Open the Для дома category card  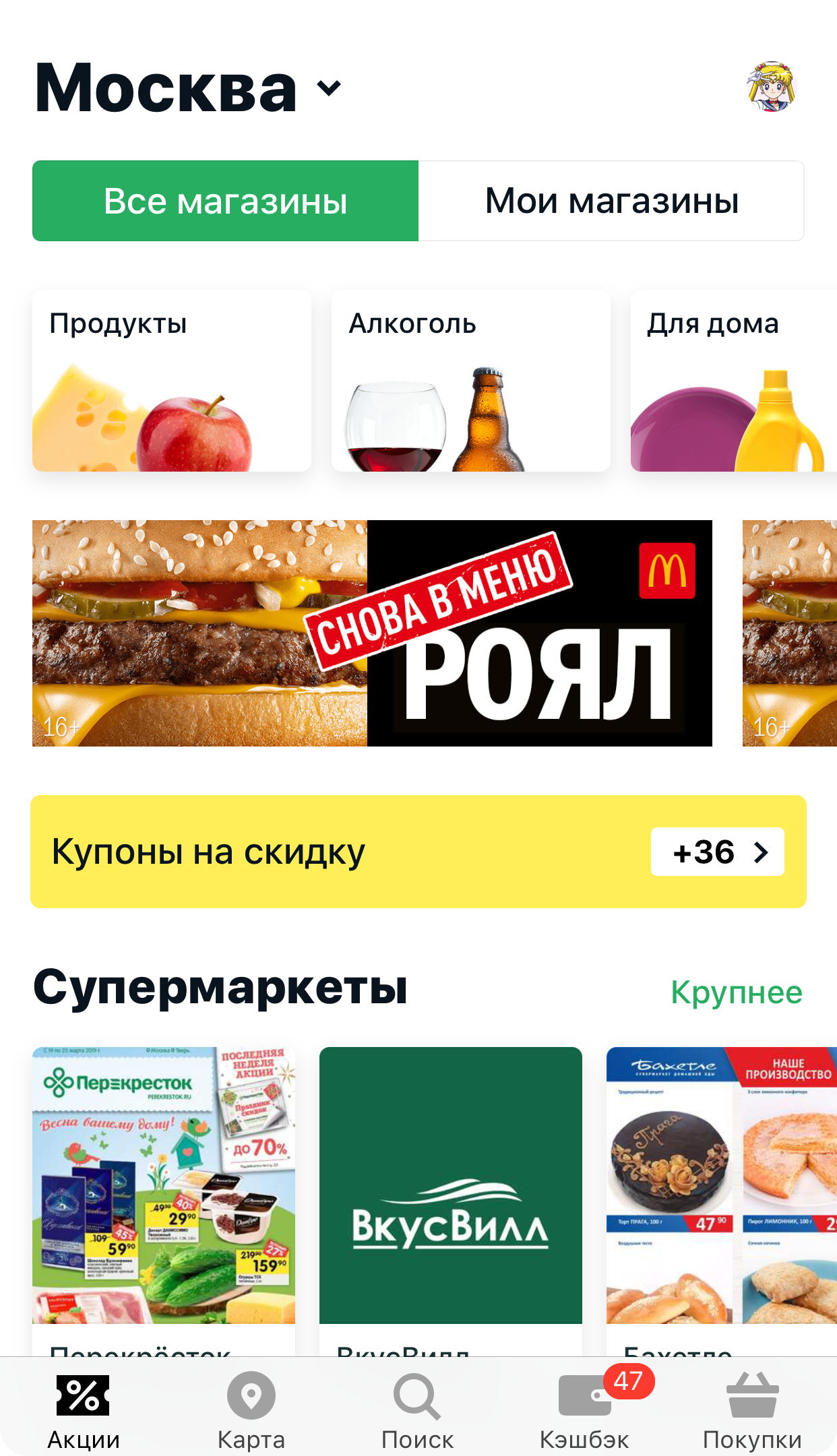coord(733,381)
